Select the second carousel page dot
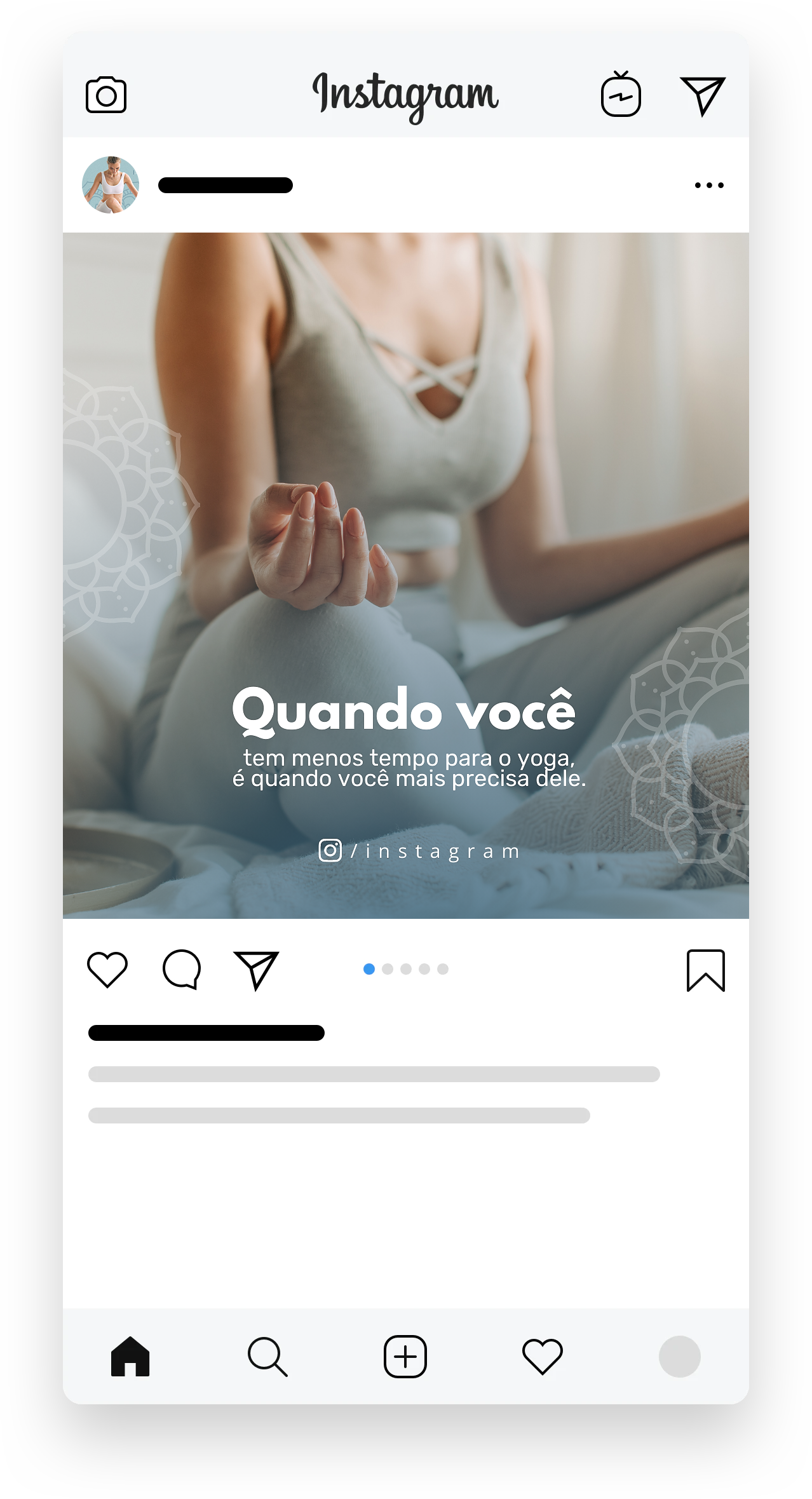 386,969
